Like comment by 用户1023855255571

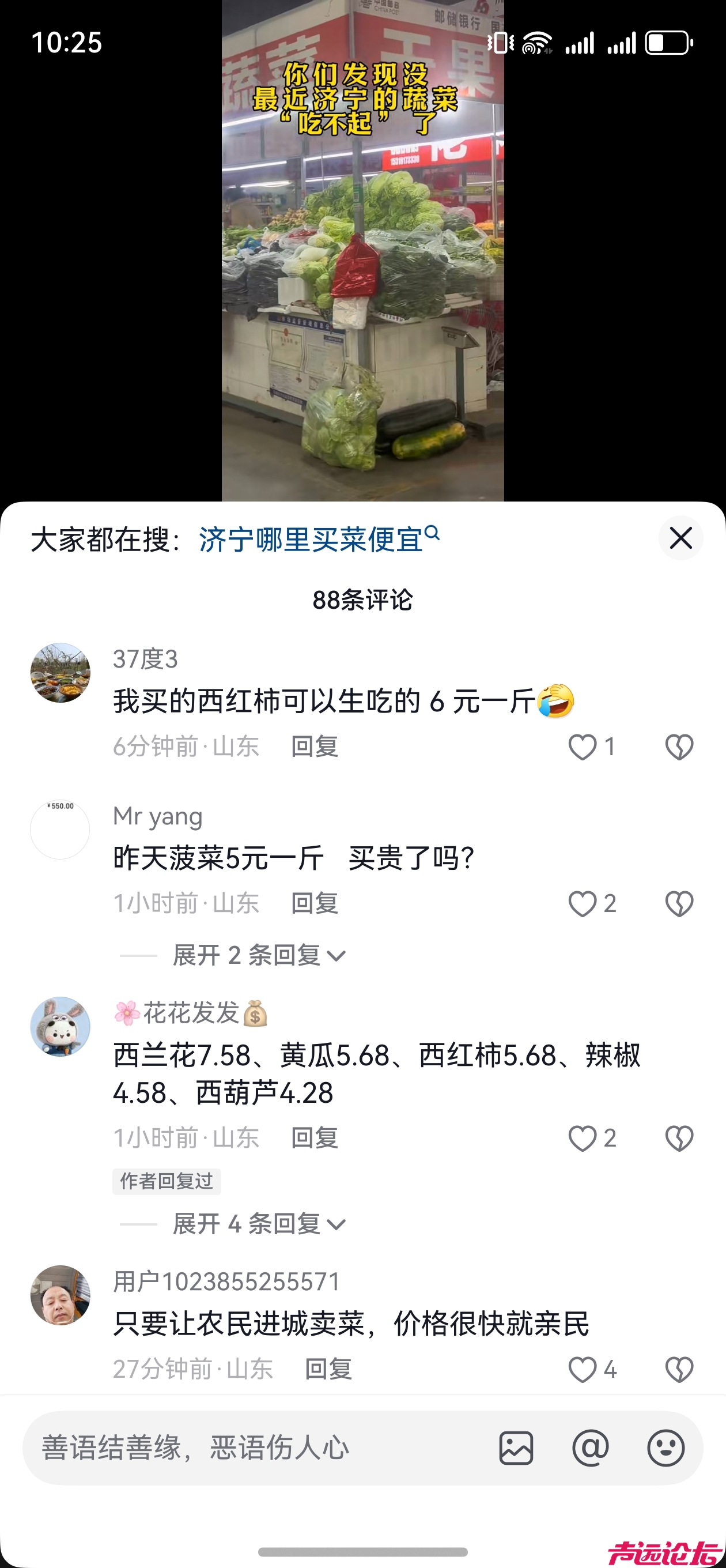(583, 1370)
